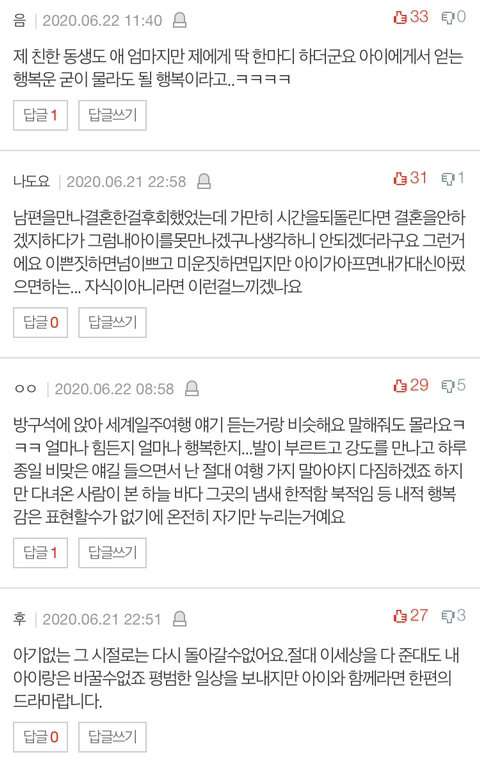480x760 pixels.
Task: Dislike the comment by 음
Action: (453, 17)
